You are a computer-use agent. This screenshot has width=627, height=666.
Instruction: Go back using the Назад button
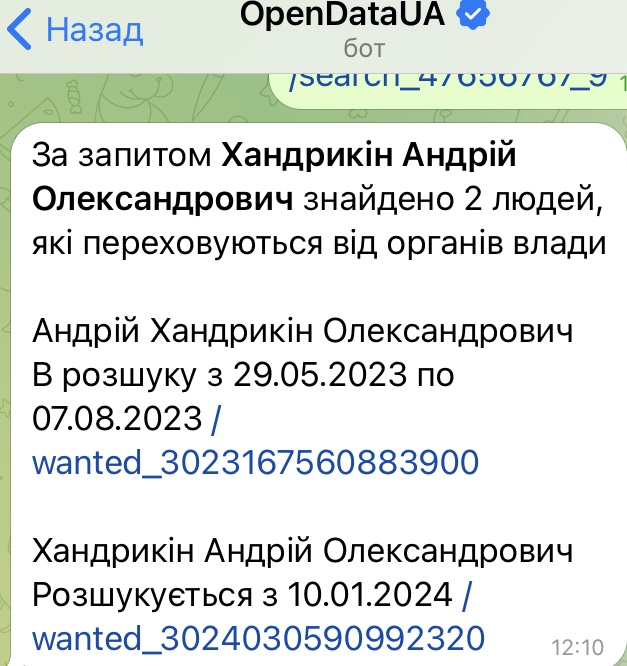pos(77,30)
